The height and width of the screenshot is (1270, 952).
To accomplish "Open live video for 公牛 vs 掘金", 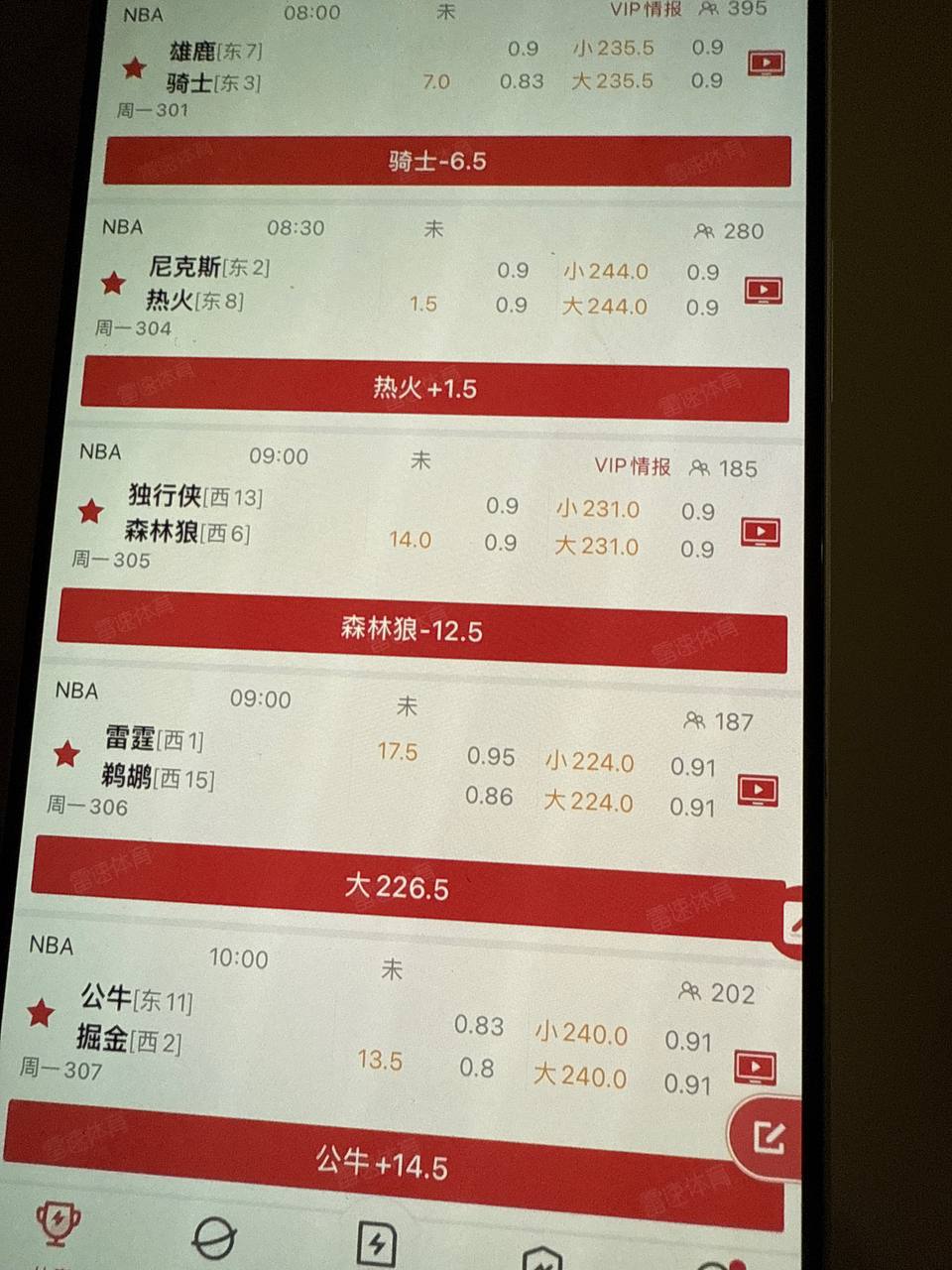I will (x=755, y=1068).
